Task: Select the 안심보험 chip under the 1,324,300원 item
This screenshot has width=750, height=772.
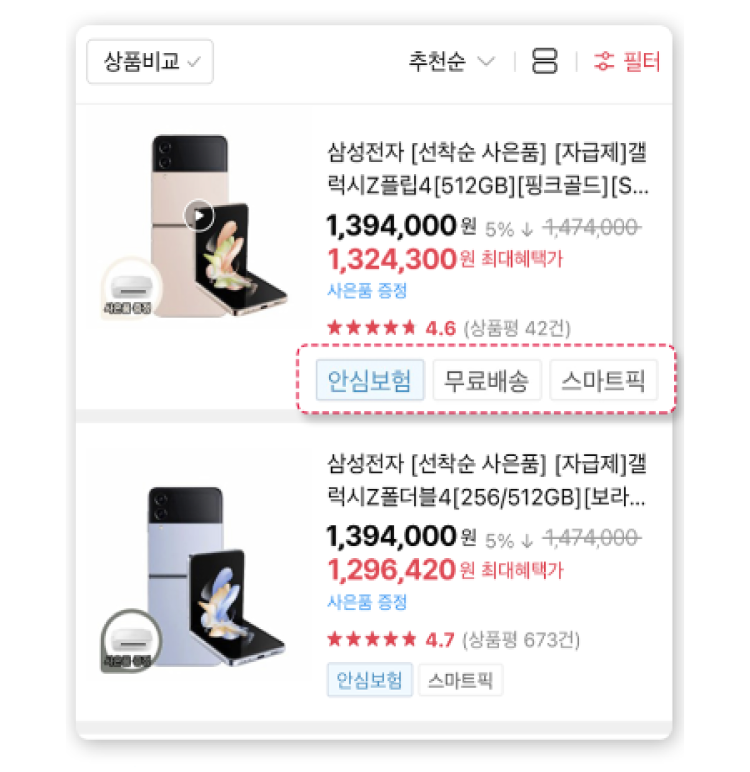Action: (370, 380)
